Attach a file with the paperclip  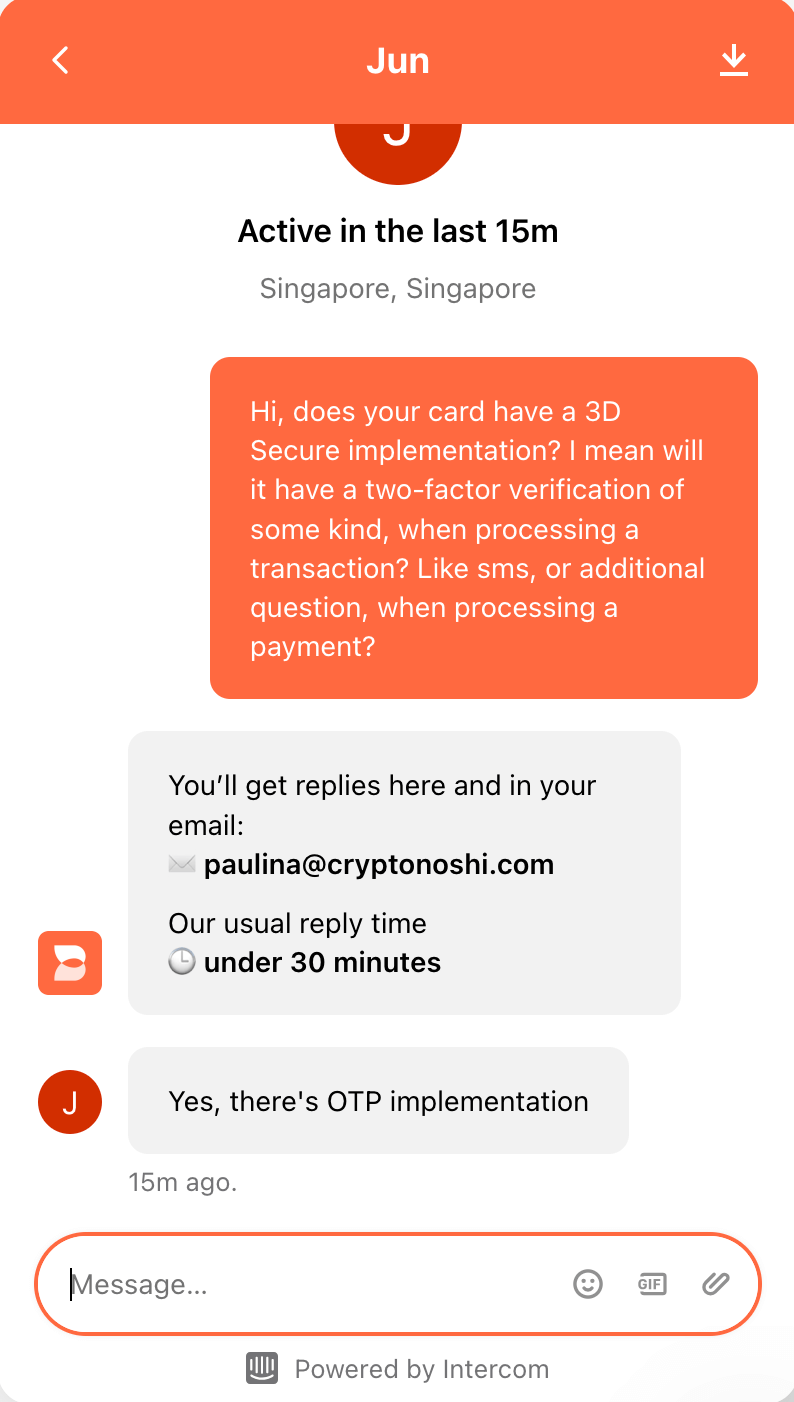715,1284
